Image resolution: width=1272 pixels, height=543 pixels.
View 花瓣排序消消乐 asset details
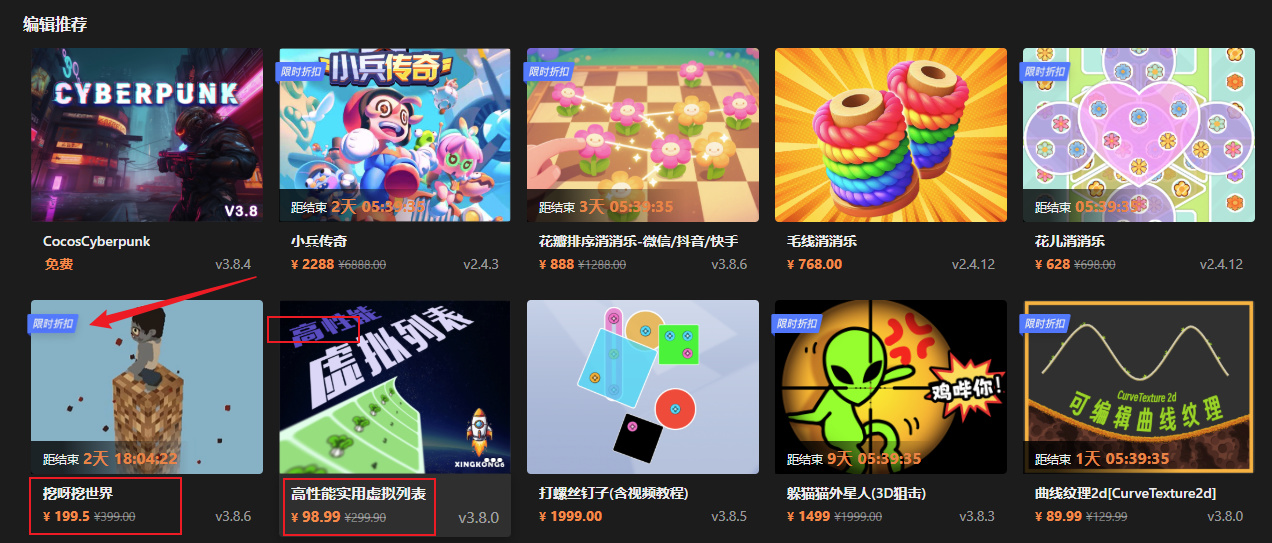642,135
